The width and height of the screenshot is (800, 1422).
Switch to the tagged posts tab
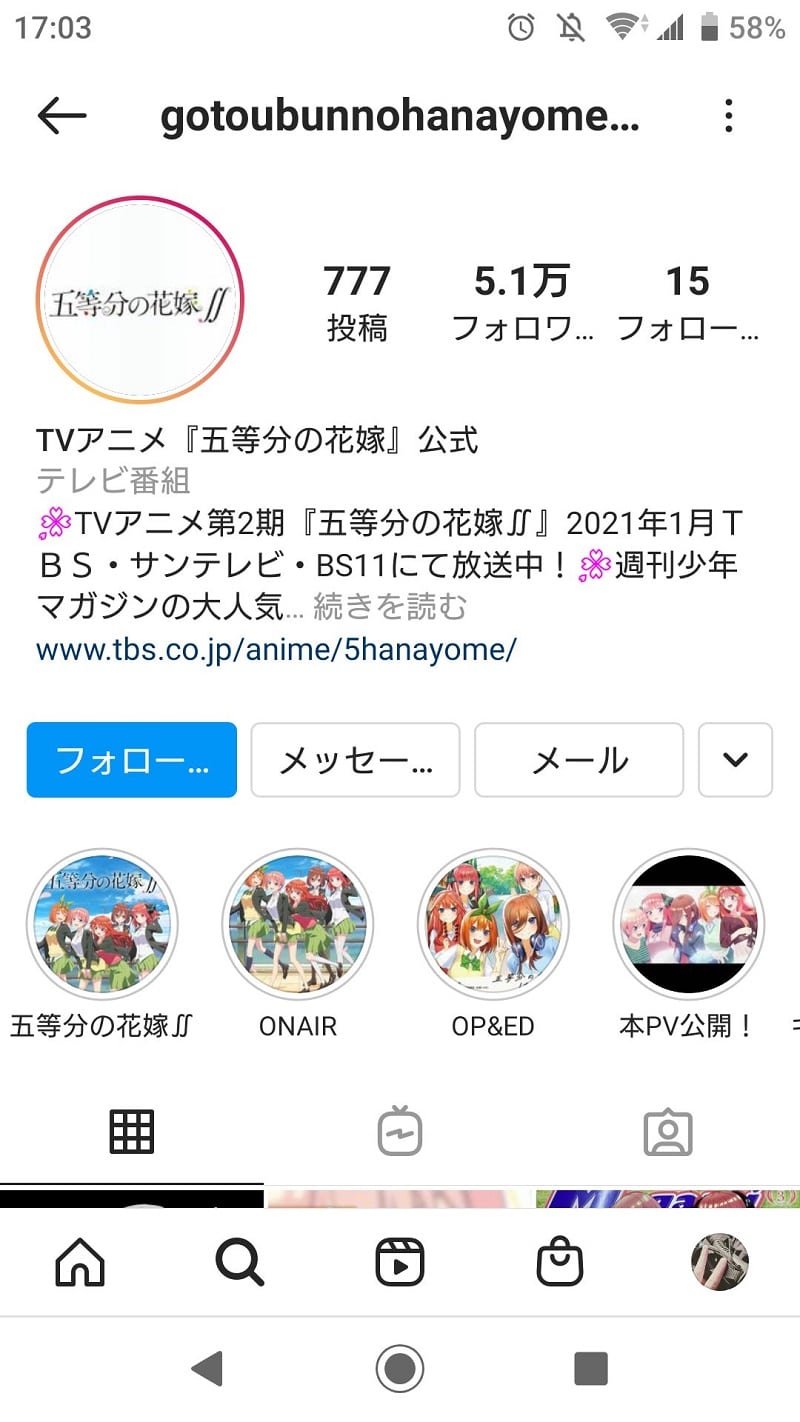pos(668,1132)
